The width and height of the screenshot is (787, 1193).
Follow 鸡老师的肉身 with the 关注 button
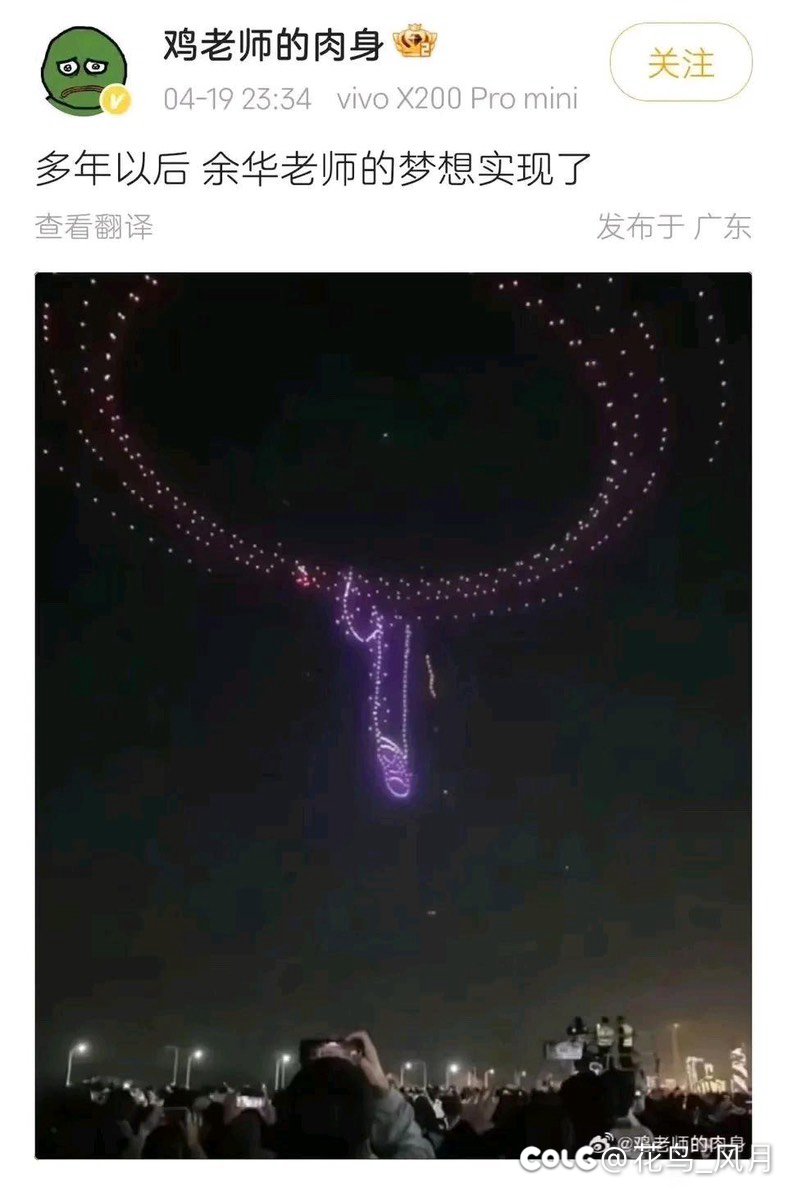coord(680,63)
